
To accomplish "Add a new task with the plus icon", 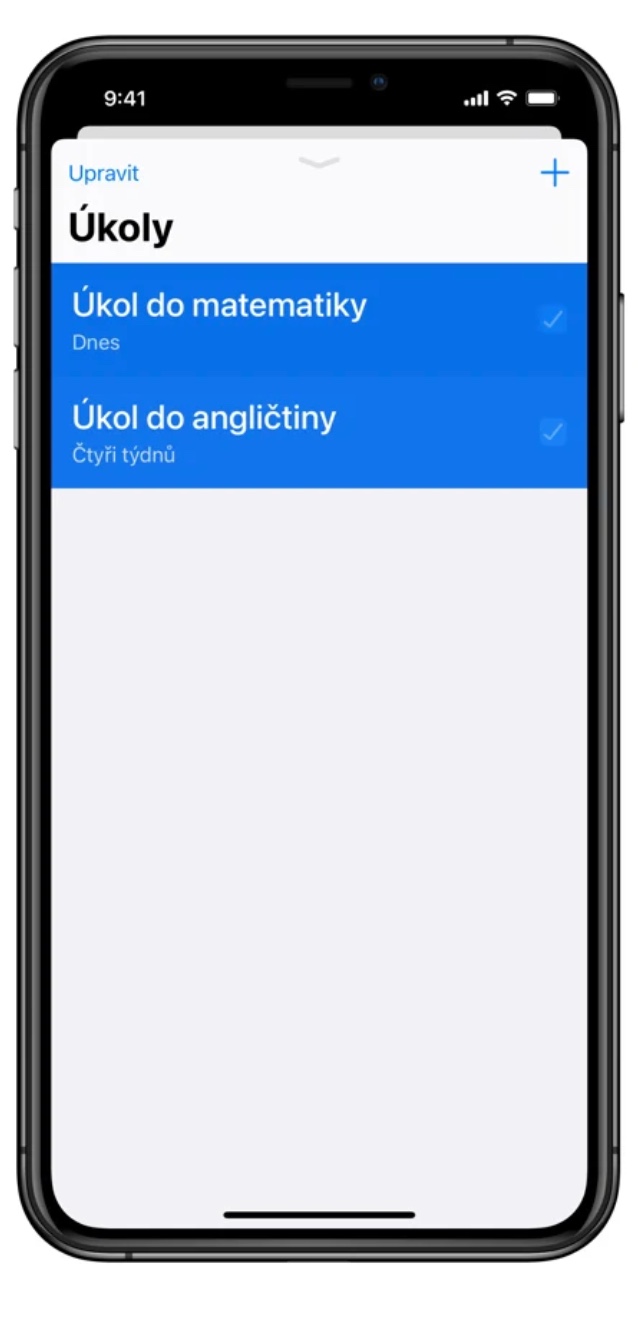I will (553, 173).
